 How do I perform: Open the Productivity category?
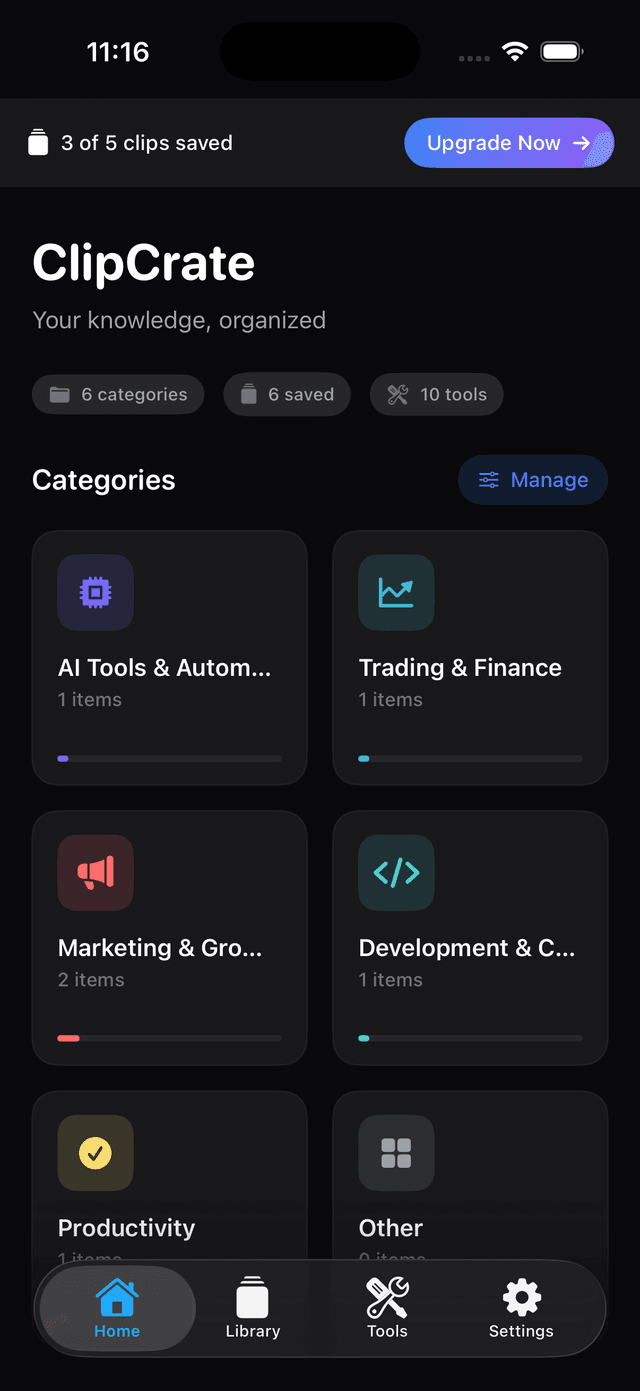(169, 1180)
